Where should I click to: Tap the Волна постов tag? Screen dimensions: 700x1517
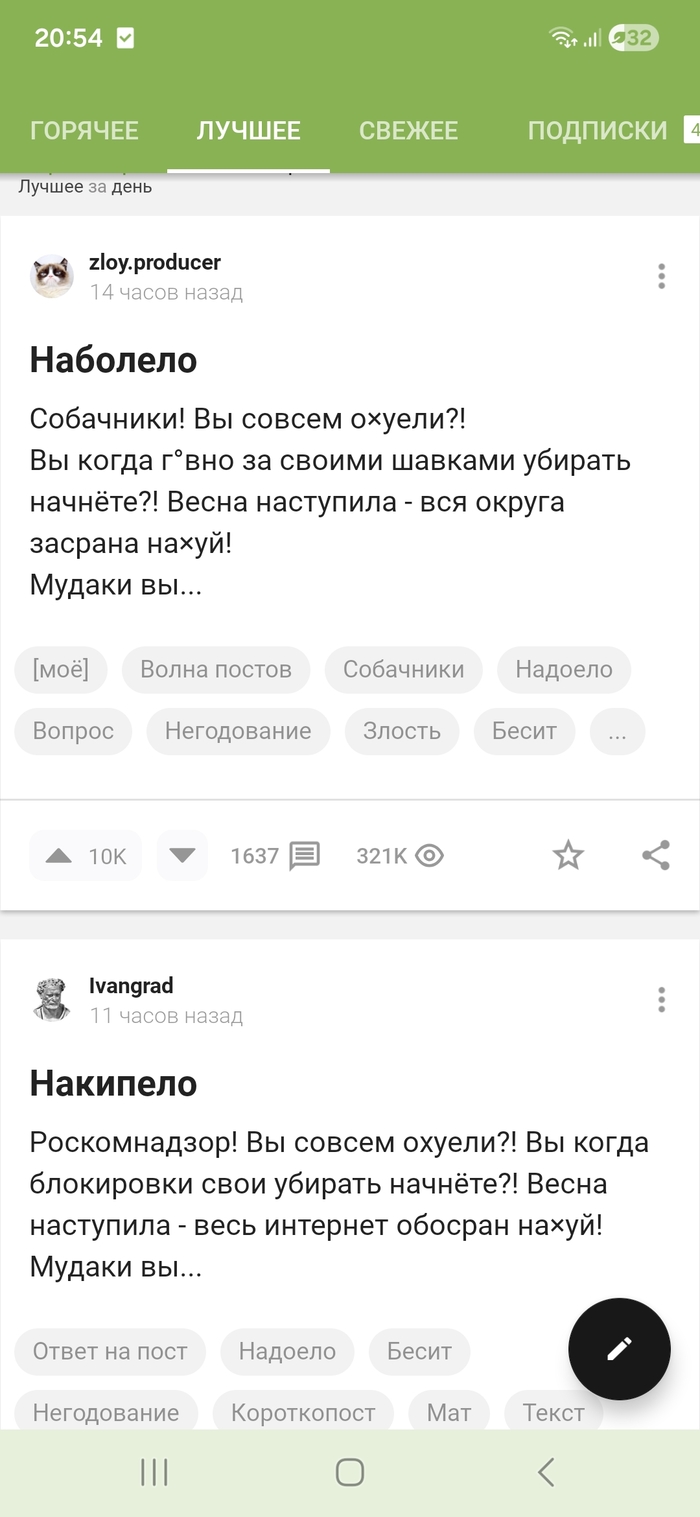[216, 670]
